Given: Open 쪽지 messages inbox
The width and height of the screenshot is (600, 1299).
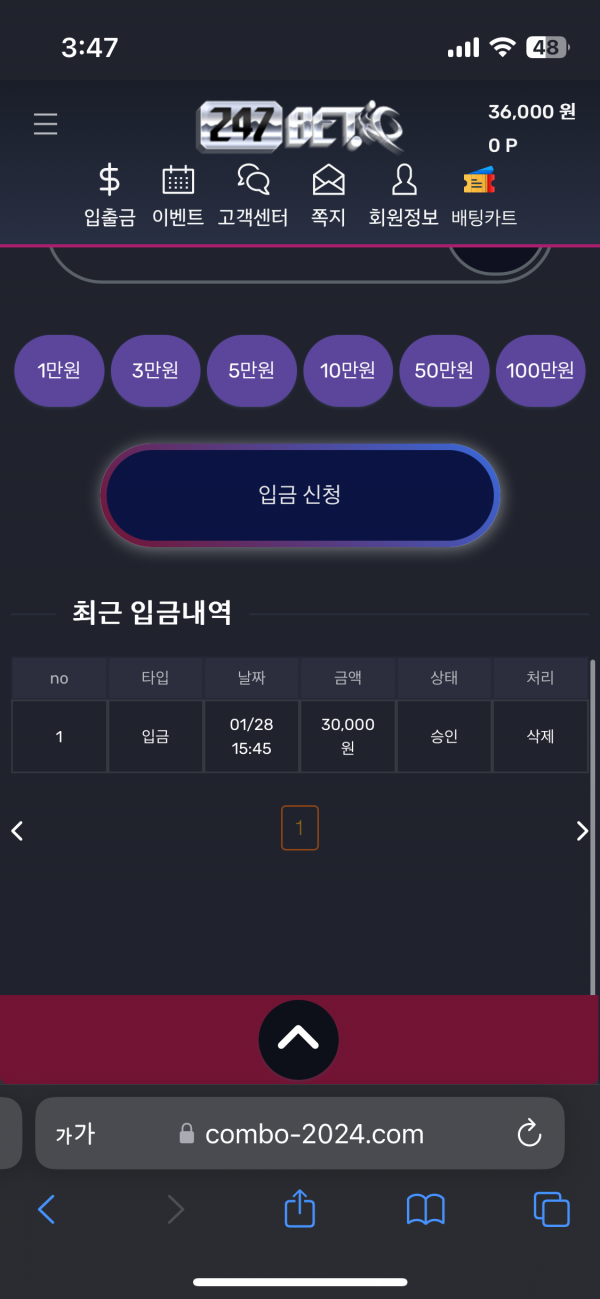Looking at the screenshot, I should pos(328,196).
